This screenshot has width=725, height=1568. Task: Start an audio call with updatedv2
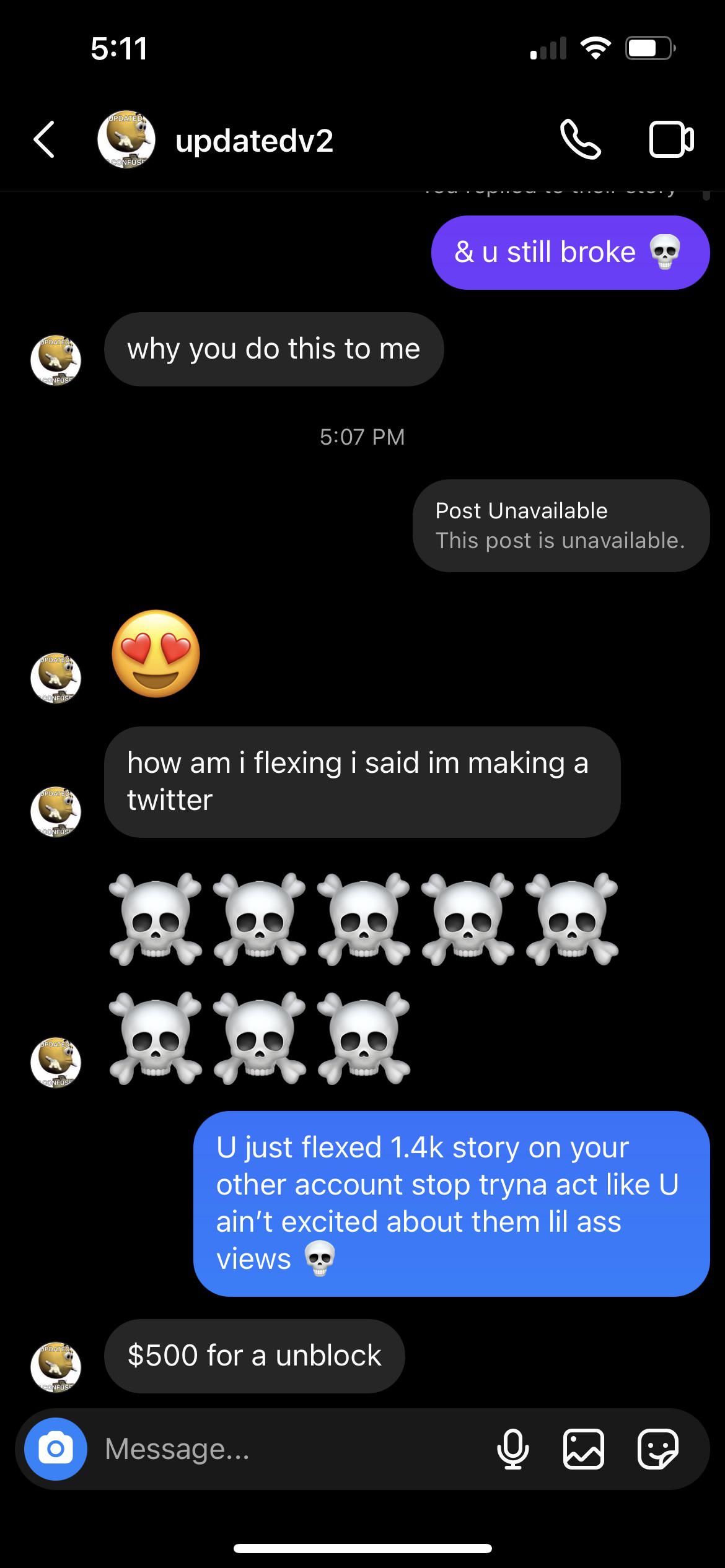(x=580, y=140)
